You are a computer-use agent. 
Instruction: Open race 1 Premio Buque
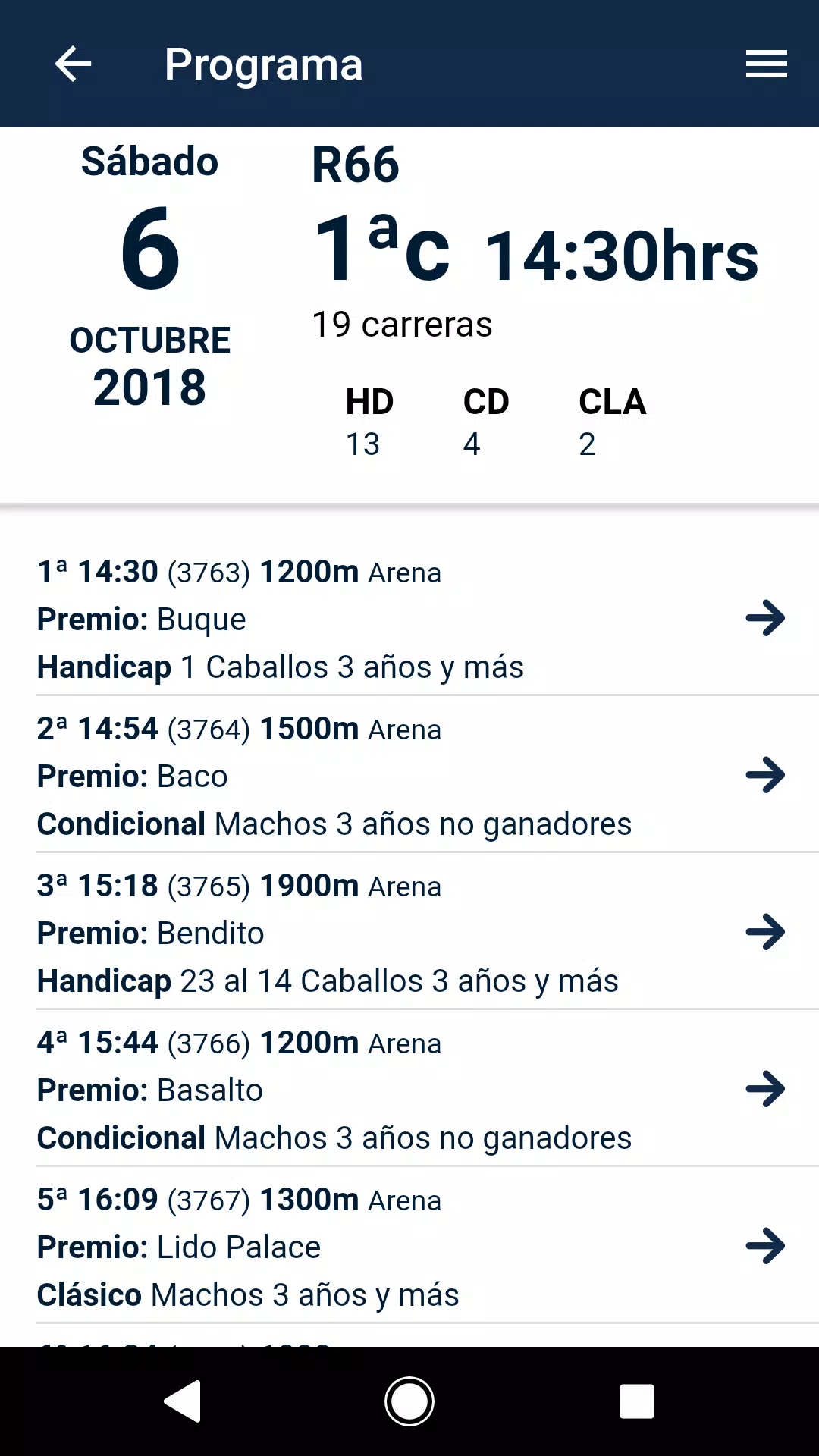764,618
